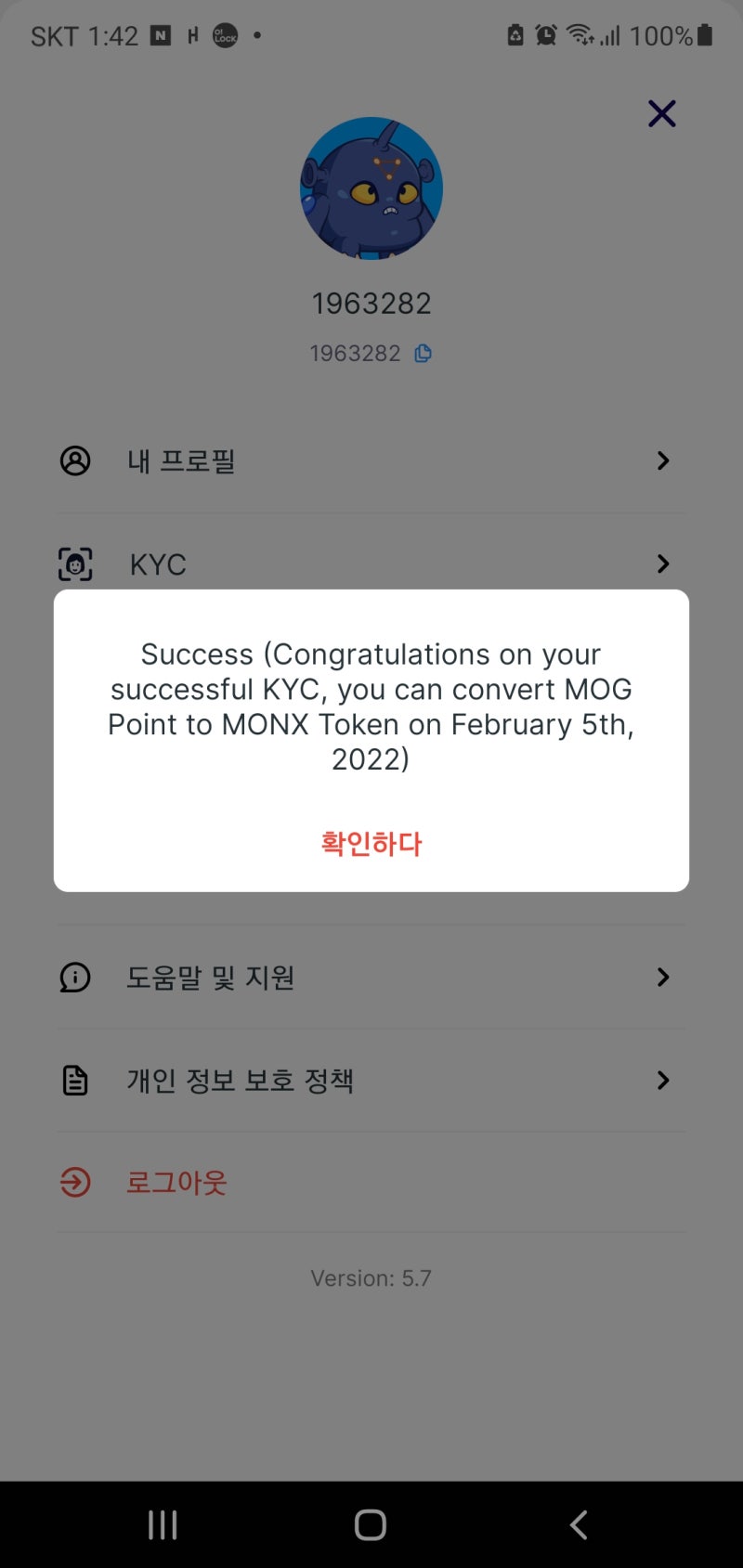Tap the red logout arrow icon
Screen dimensions: 743x1568
pyautogui.click(x=75, y=1182)
